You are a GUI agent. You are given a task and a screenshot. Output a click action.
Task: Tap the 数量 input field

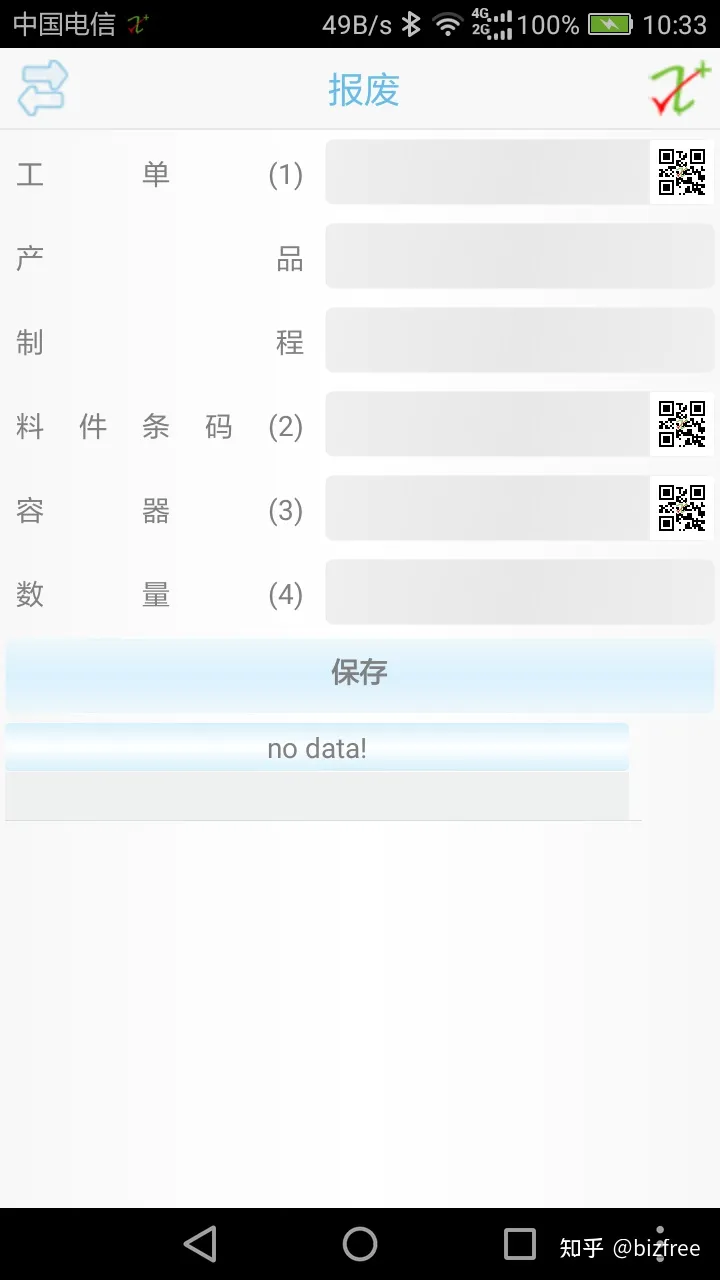click(x=519, y=593)
